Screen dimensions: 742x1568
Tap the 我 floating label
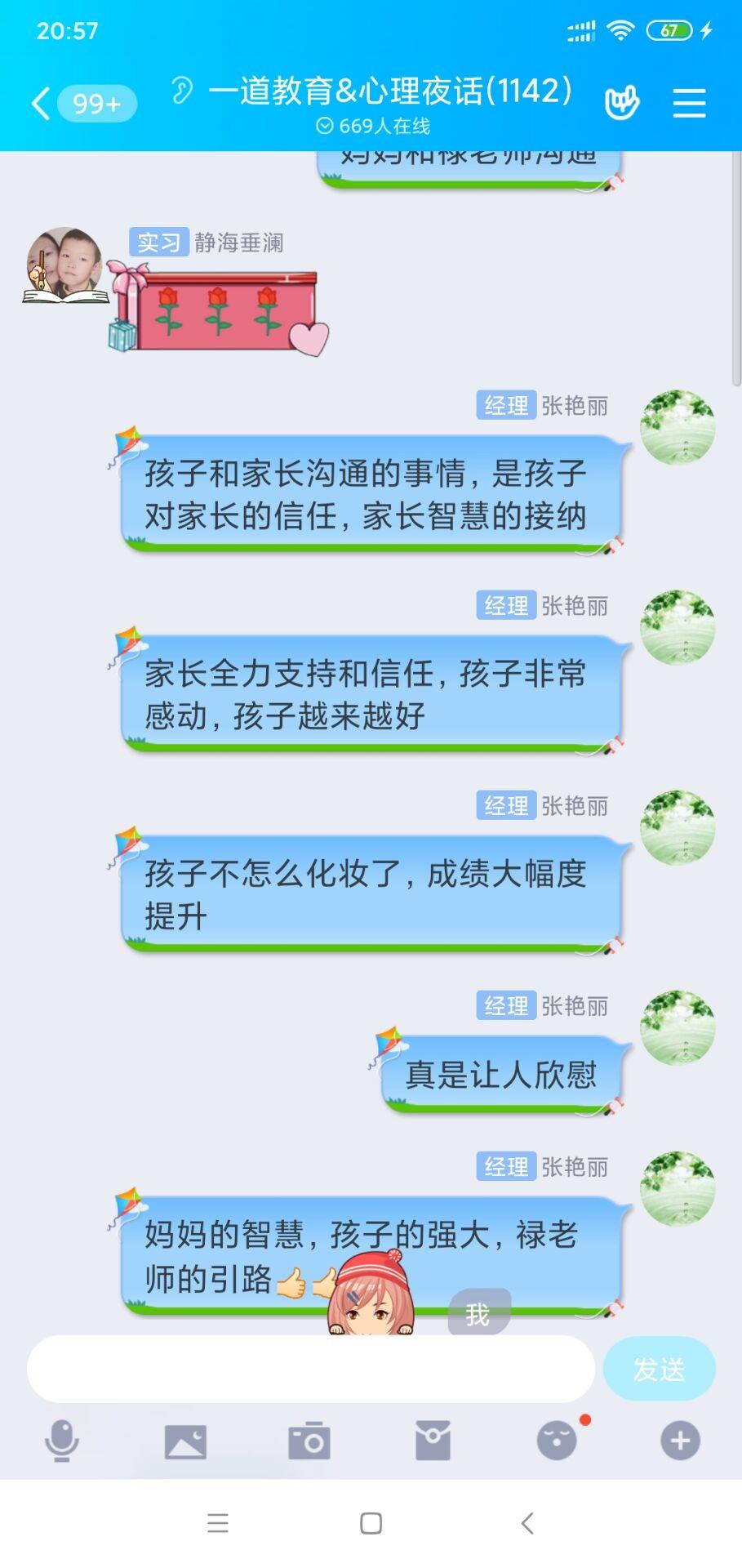[x=478, y=1313]
